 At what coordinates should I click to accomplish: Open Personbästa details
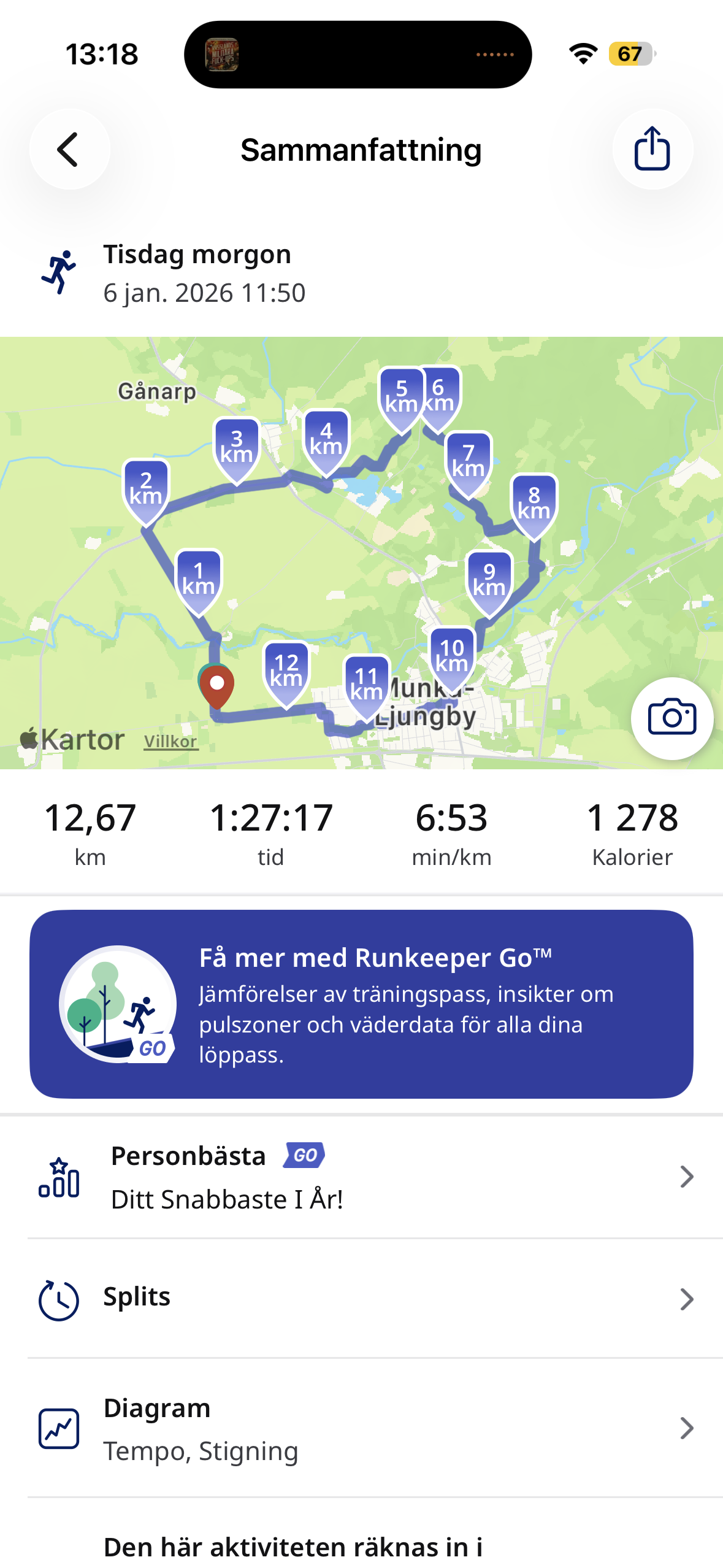coord(361,1177)
